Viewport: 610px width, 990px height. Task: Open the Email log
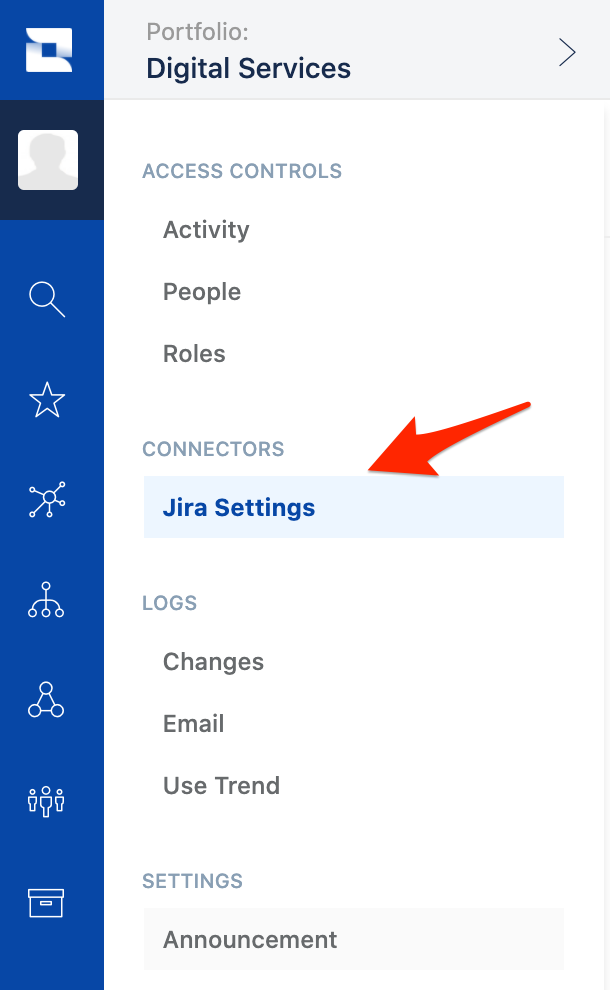point(194,724)
